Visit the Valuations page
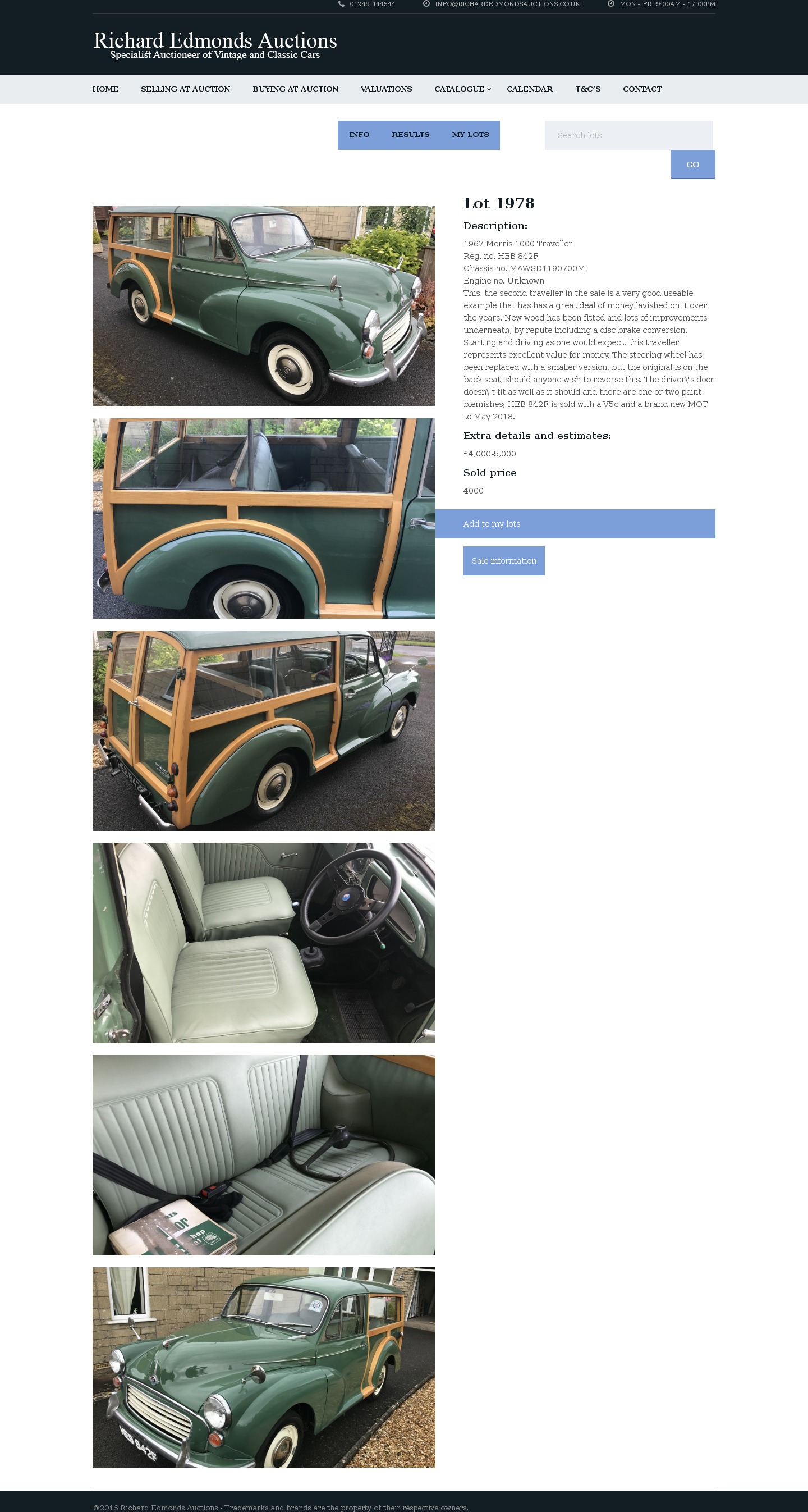 click(x=386, y=89)
